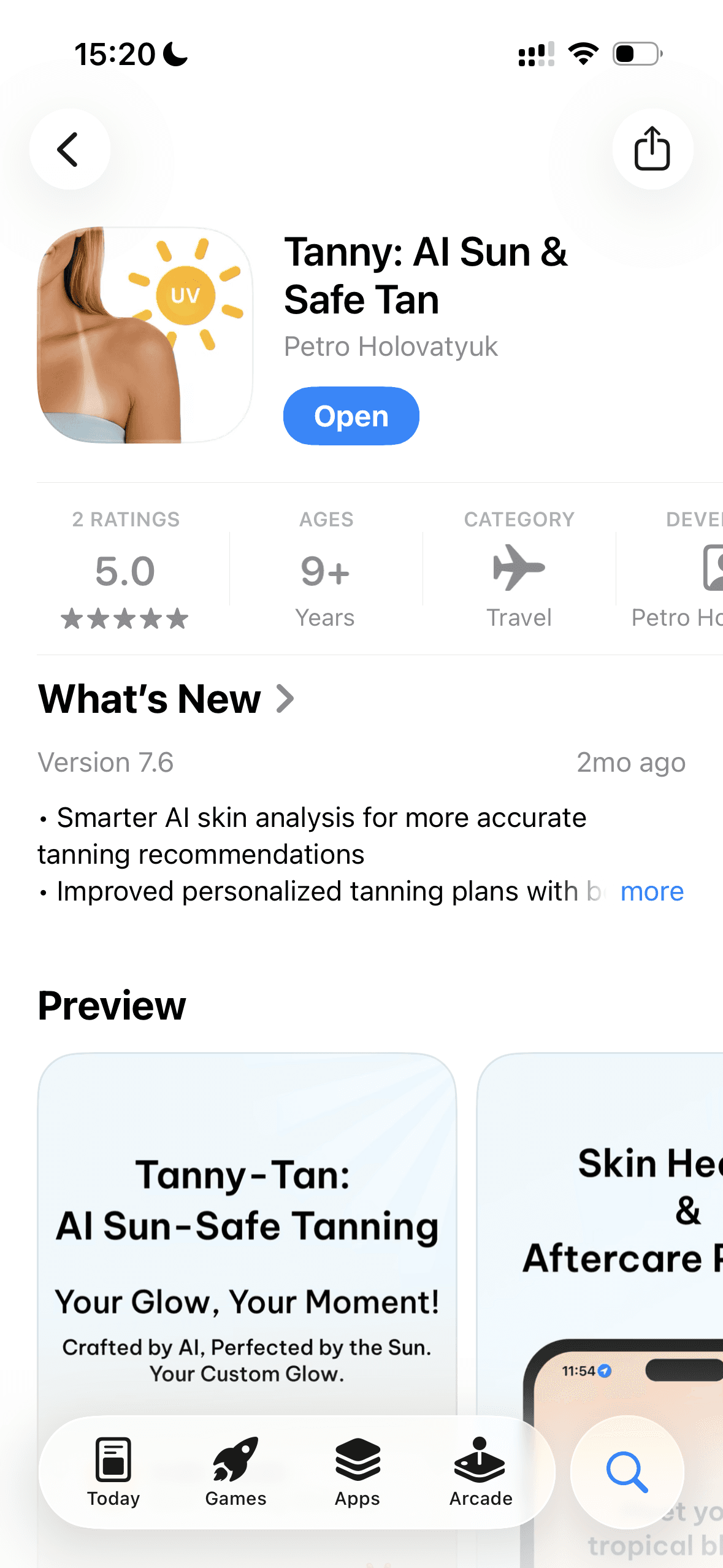Tap more to expand release notes
The width and height of the screenshot is (723, 1568).
tap(652, 891)
